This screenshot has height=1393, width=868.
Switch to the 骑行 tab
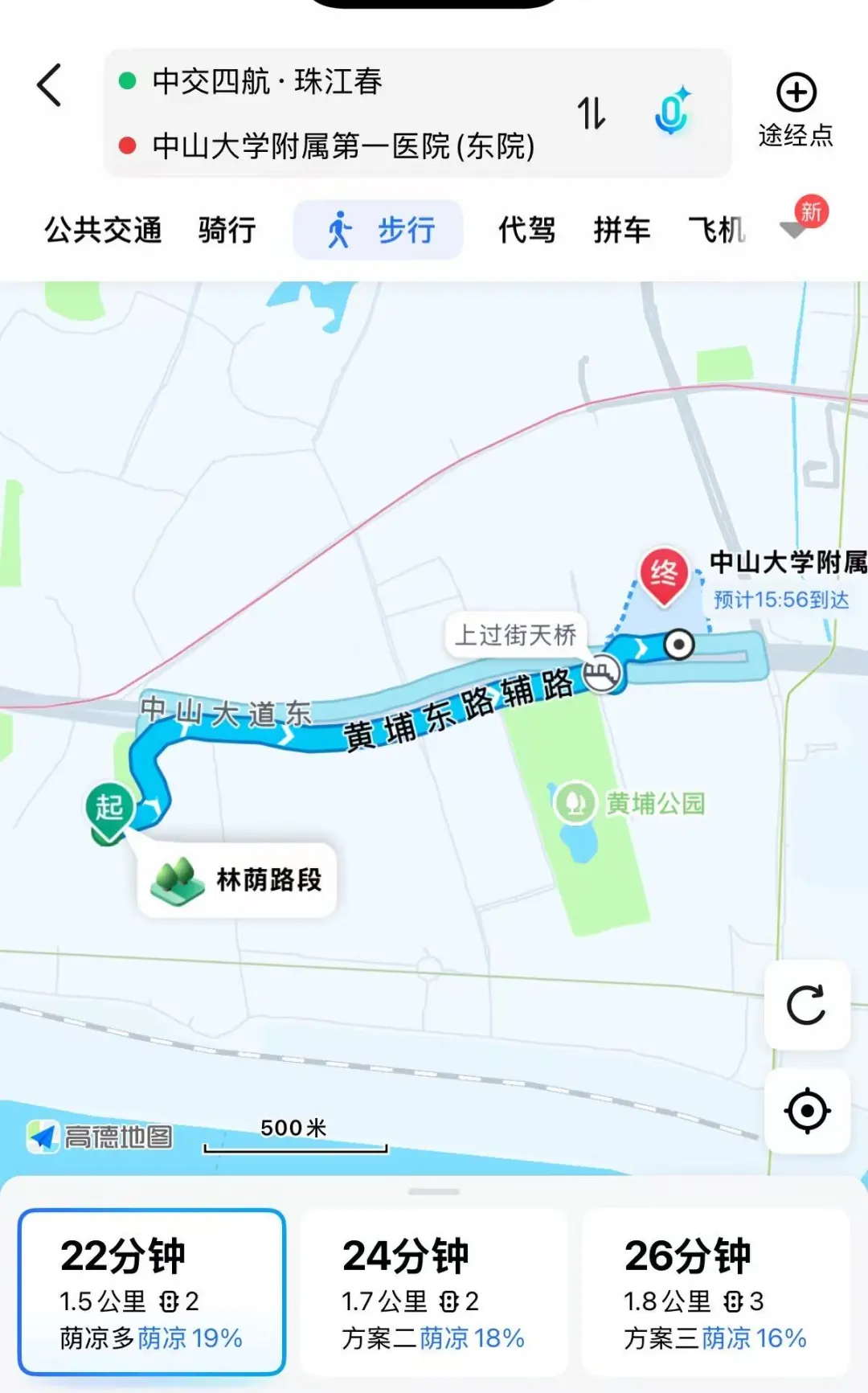pyautogui.click(x=227, y=230)
